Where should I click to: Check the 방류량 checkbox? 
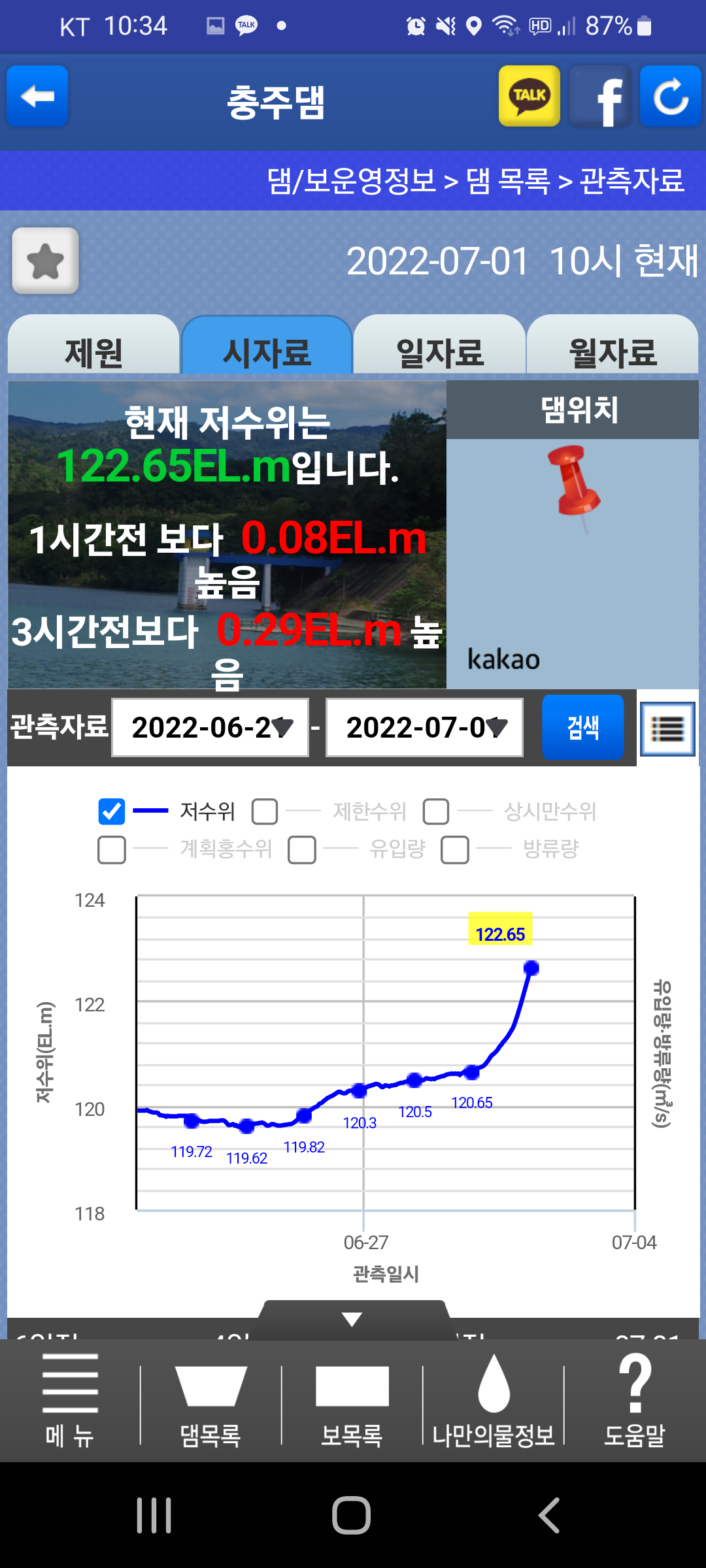(x=455, y=850)
